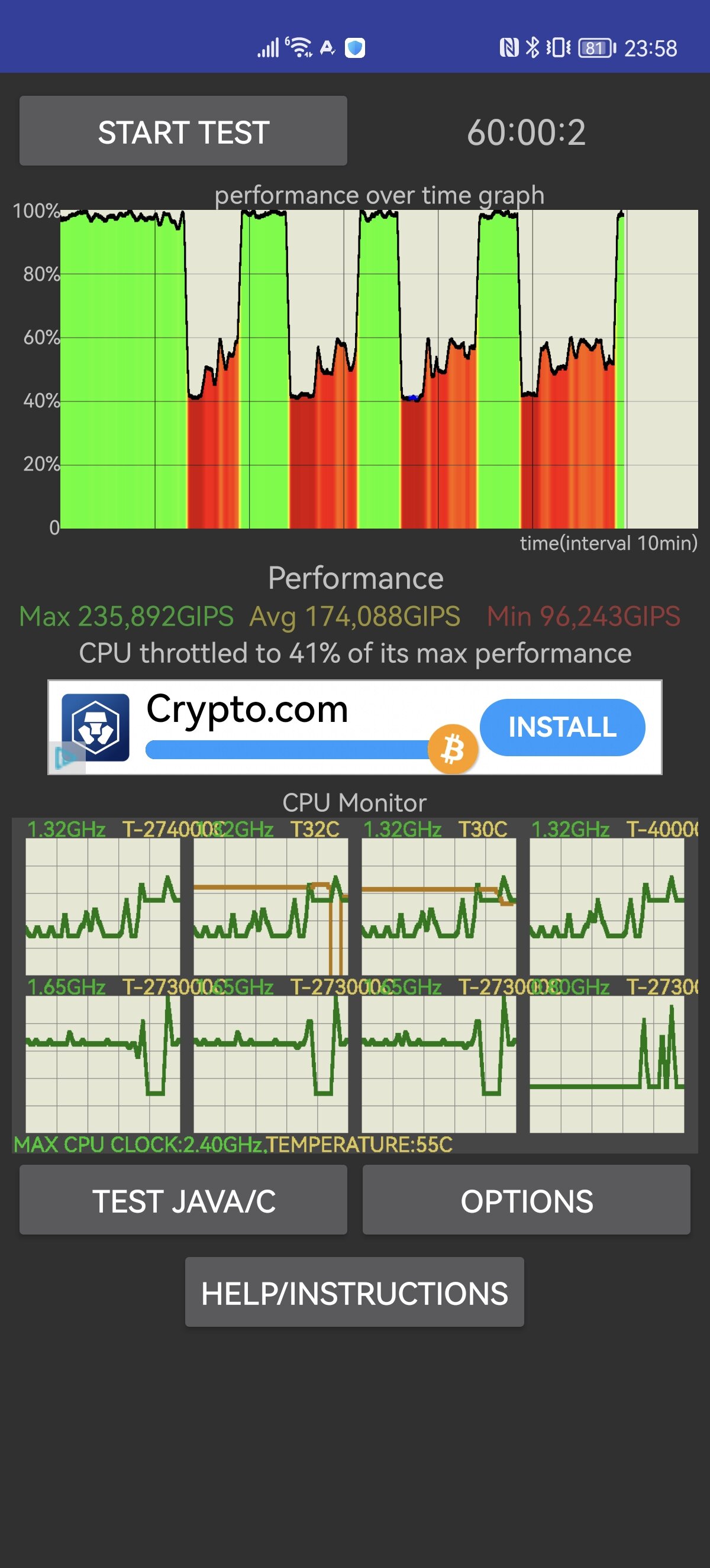
Task: Open the ad choices icon on the banner
Action: click(64, 758)
